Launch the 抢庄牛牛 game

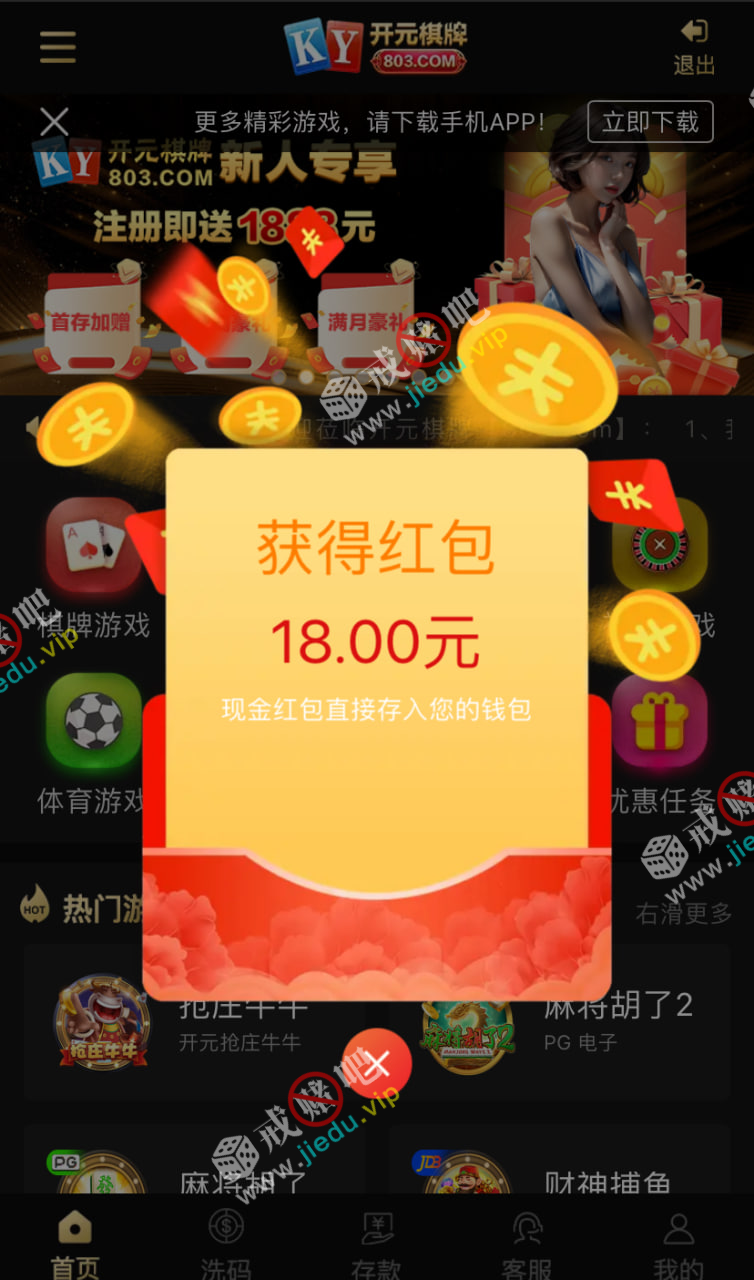coord(102,1022)
